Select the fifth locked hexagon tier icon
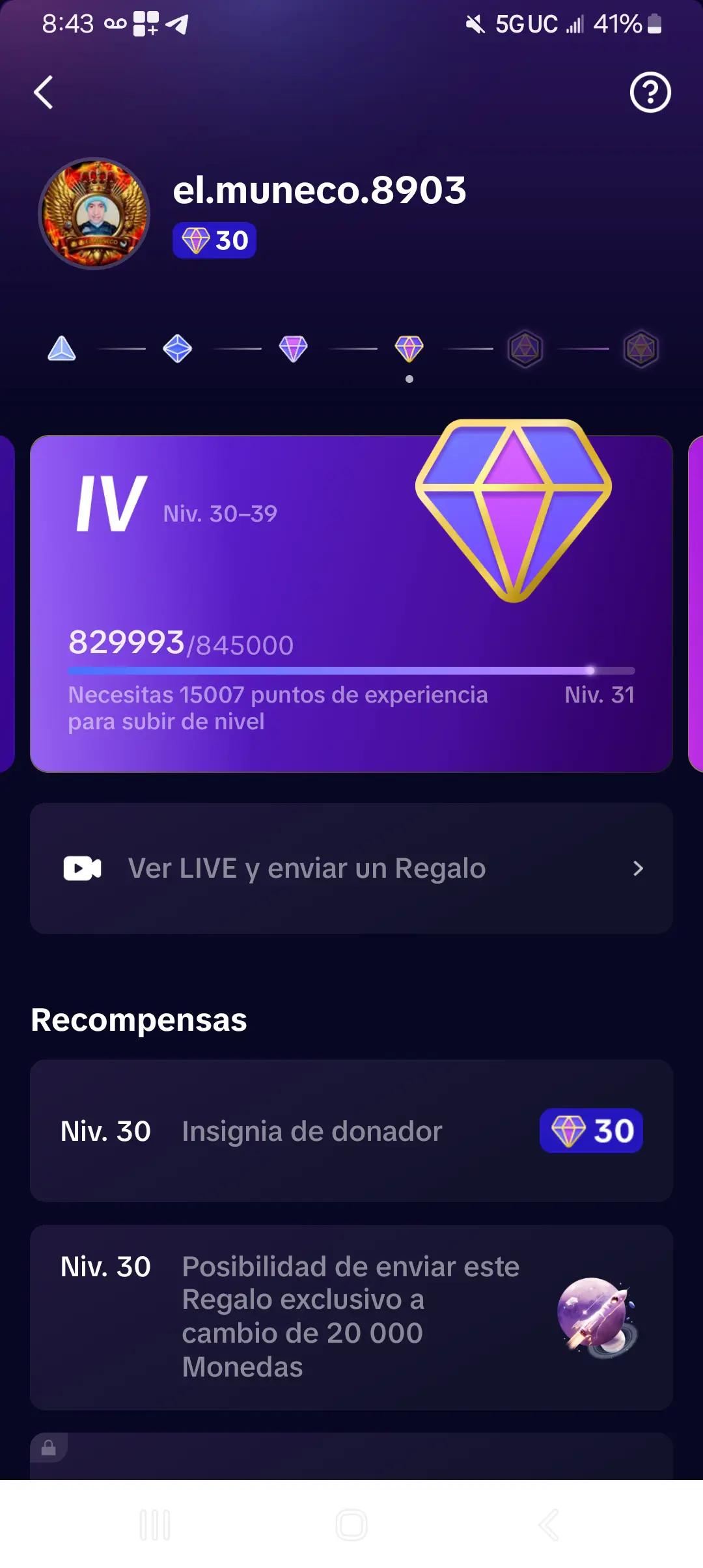Image resolution: width=703 pixels, height=1568 pixels. tap(525, 349)
